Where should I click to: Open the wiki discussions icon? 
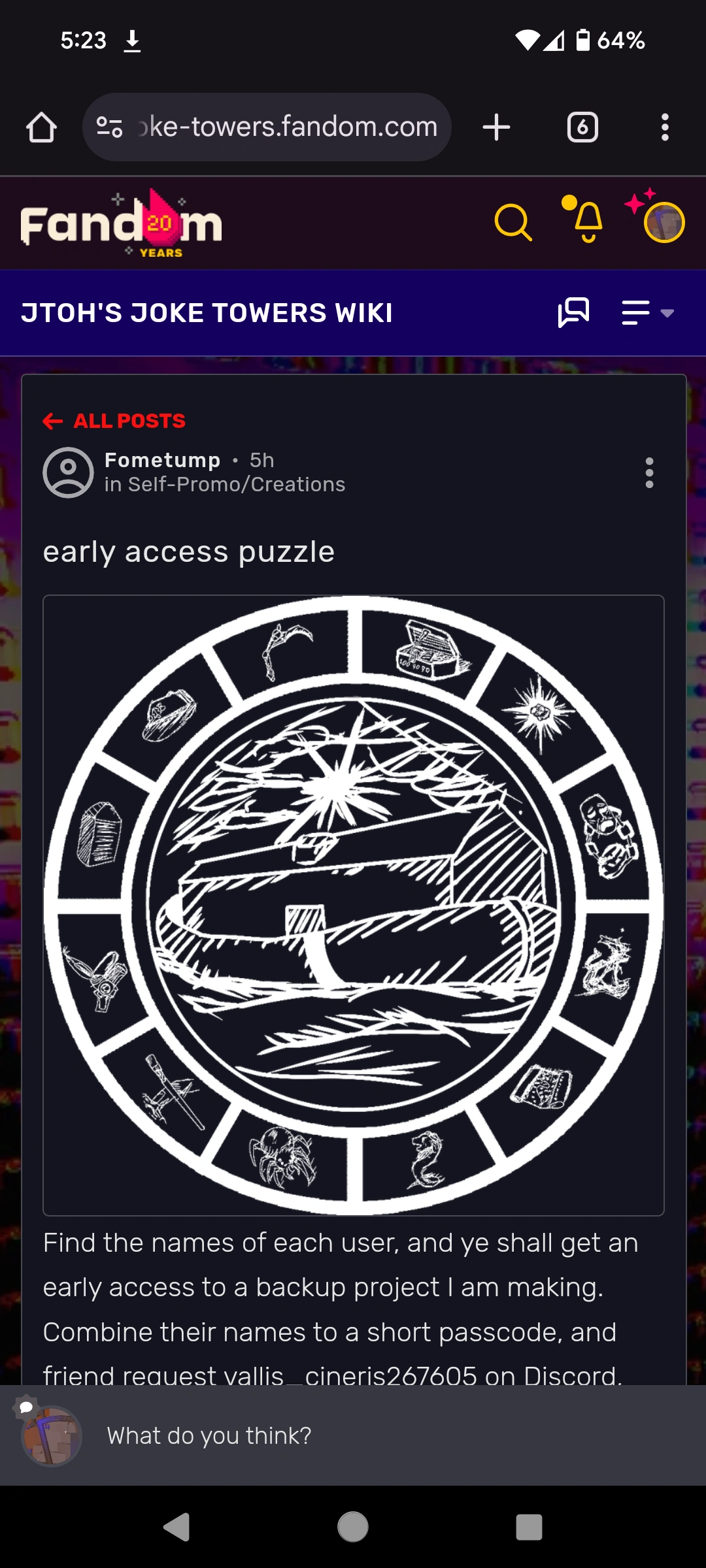point(573,312)
